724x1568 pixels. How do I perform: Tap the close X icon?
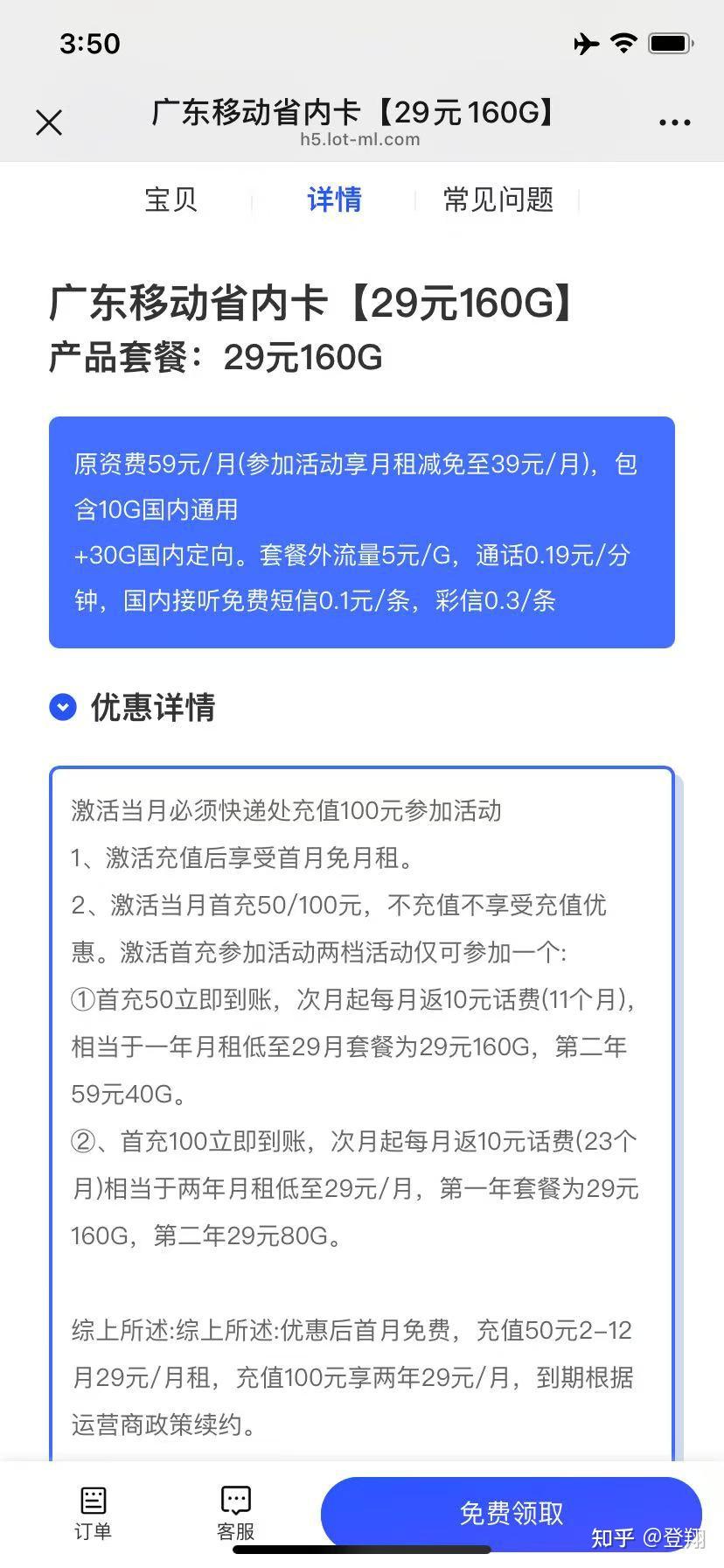tap(49, 122)
